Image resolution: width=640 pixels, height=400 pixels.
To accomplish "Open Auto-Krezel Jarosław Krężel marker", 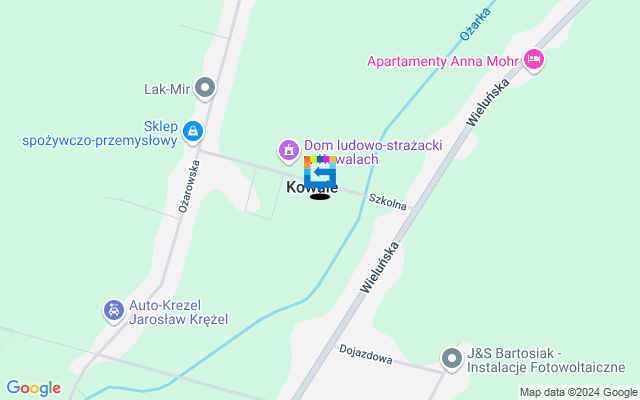I will tap(114, 311).
